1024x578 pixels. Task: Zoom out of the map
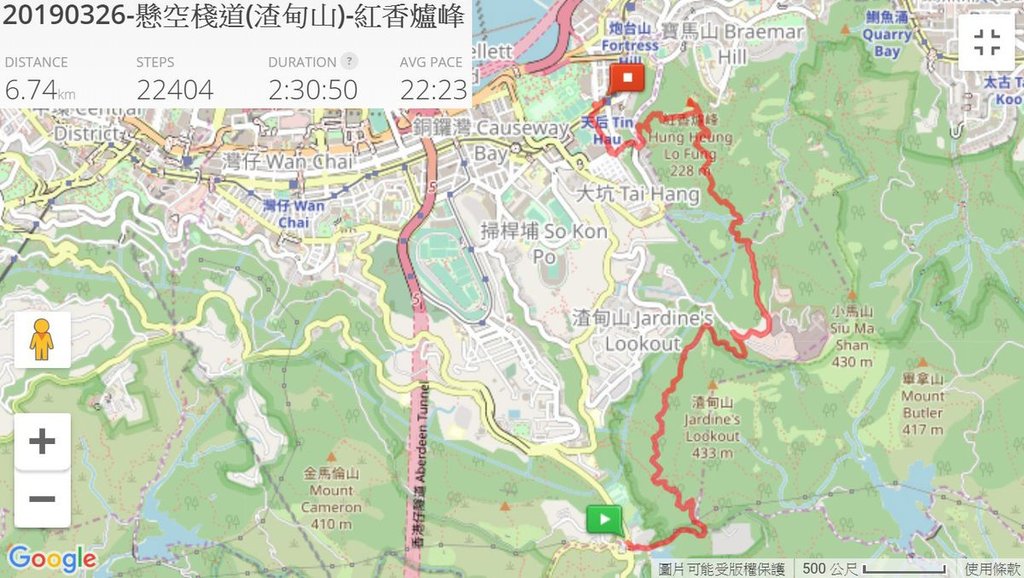[x=42, y=498]
